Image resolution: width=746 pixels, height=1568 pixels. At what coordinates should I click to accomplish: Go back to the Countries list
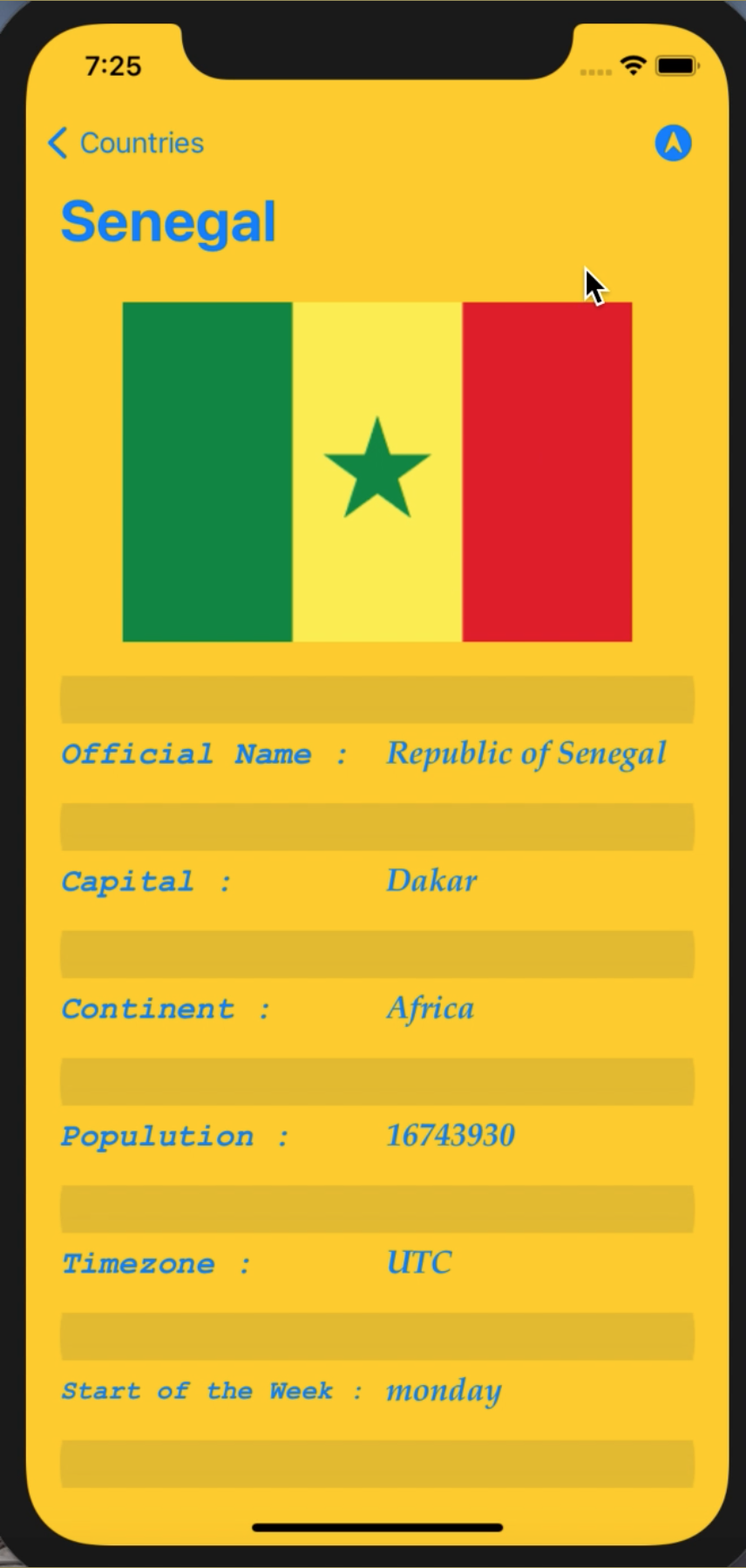[126, 143]
